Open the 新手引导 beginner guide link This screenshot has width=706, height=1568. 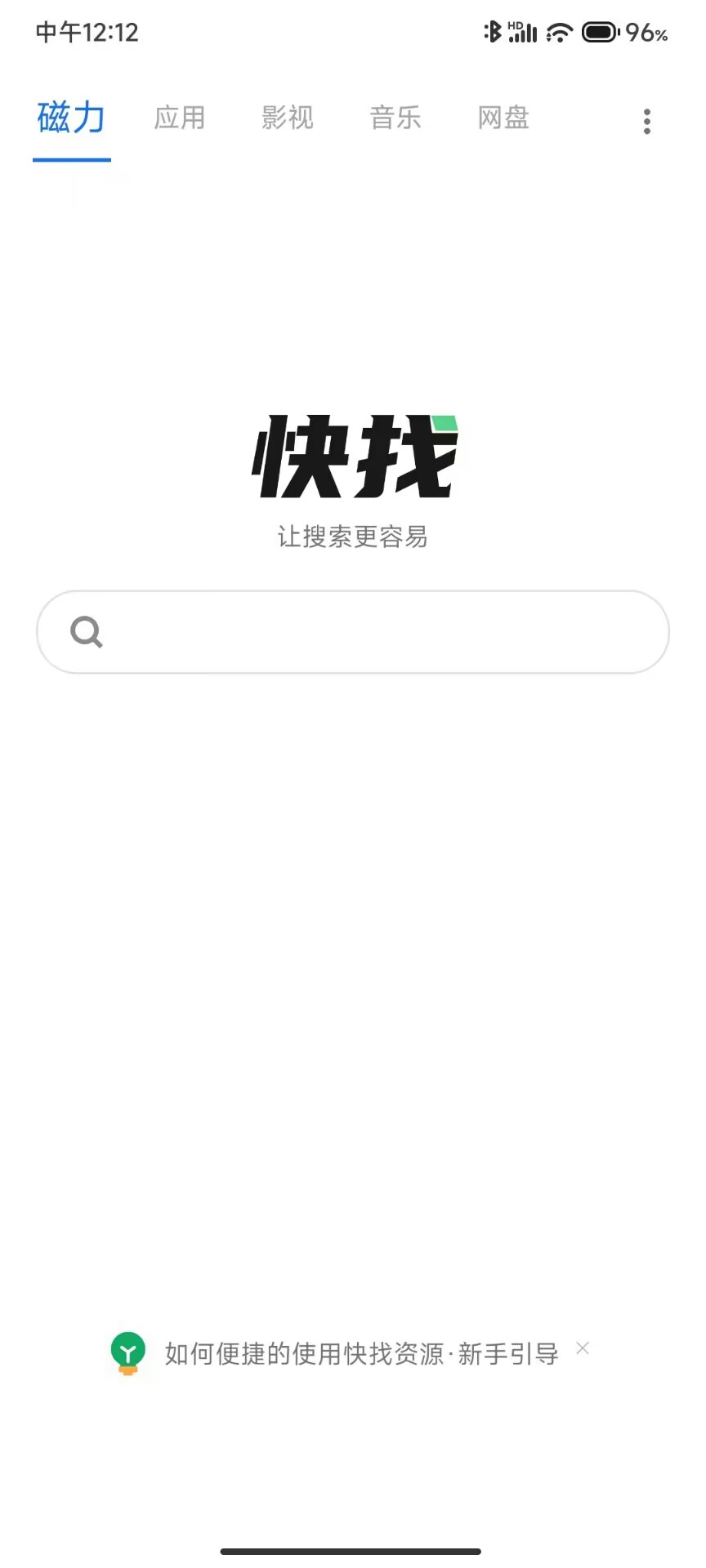pyautogui.click(x=361, y=1353)
